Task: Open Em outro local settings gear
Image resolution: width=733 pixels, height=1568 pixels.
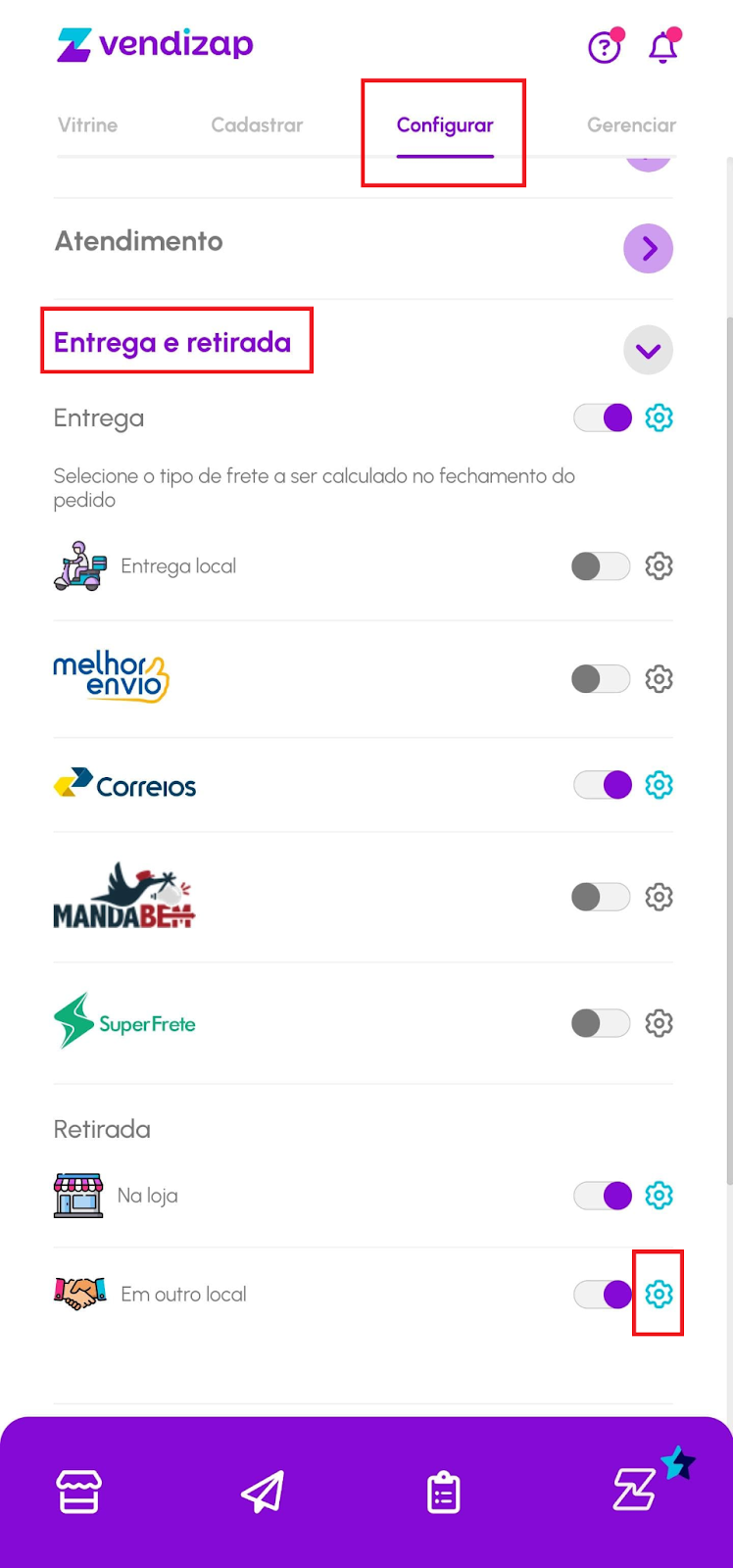Action: pyautogui.click(x=659, y=1294)
